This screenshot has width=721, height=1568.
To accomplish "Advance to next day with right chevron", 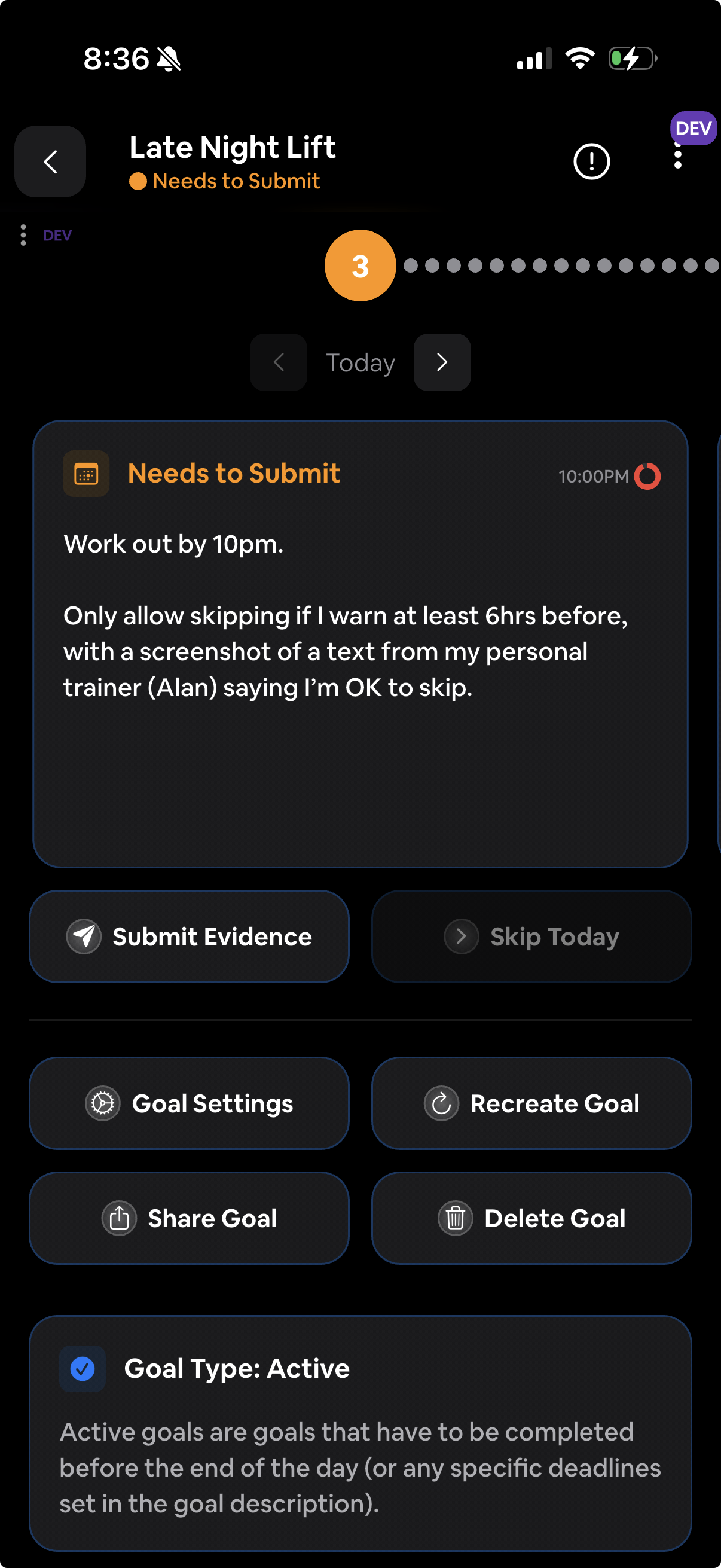I will pos(442,362).
